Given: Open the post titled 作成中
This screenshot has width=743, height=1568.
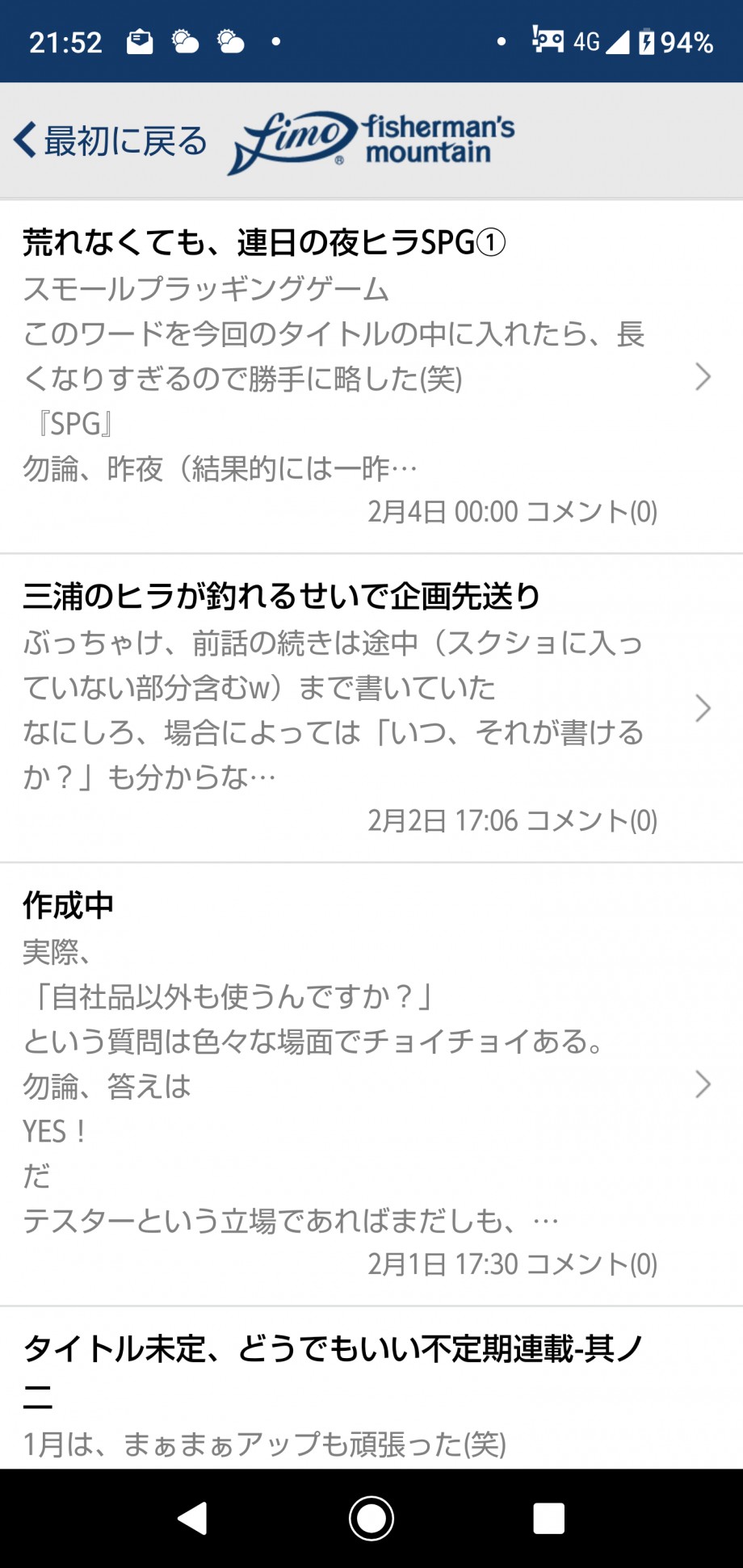Looking at the screenshot, I should tap(371, 1084).
